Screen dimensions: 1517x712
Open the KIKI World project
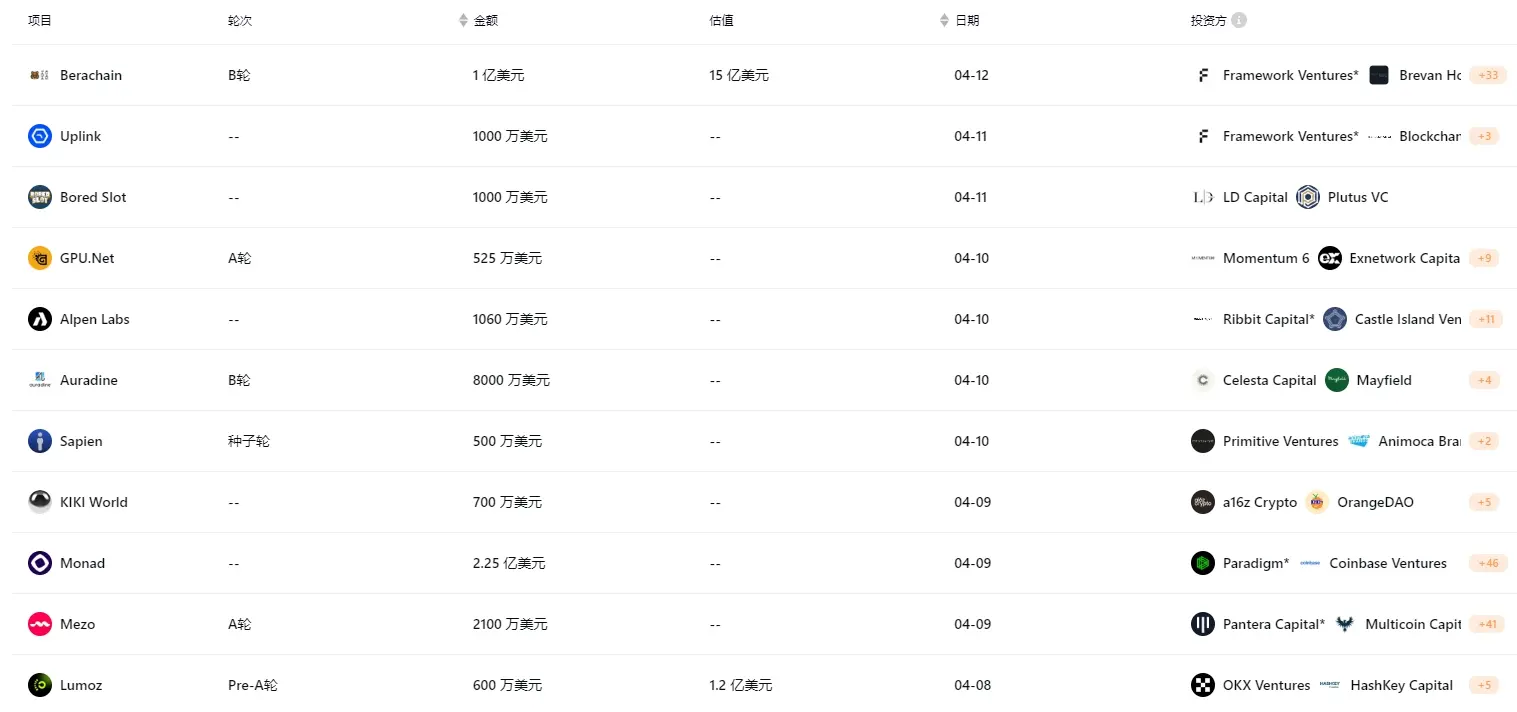click(93, 503)
